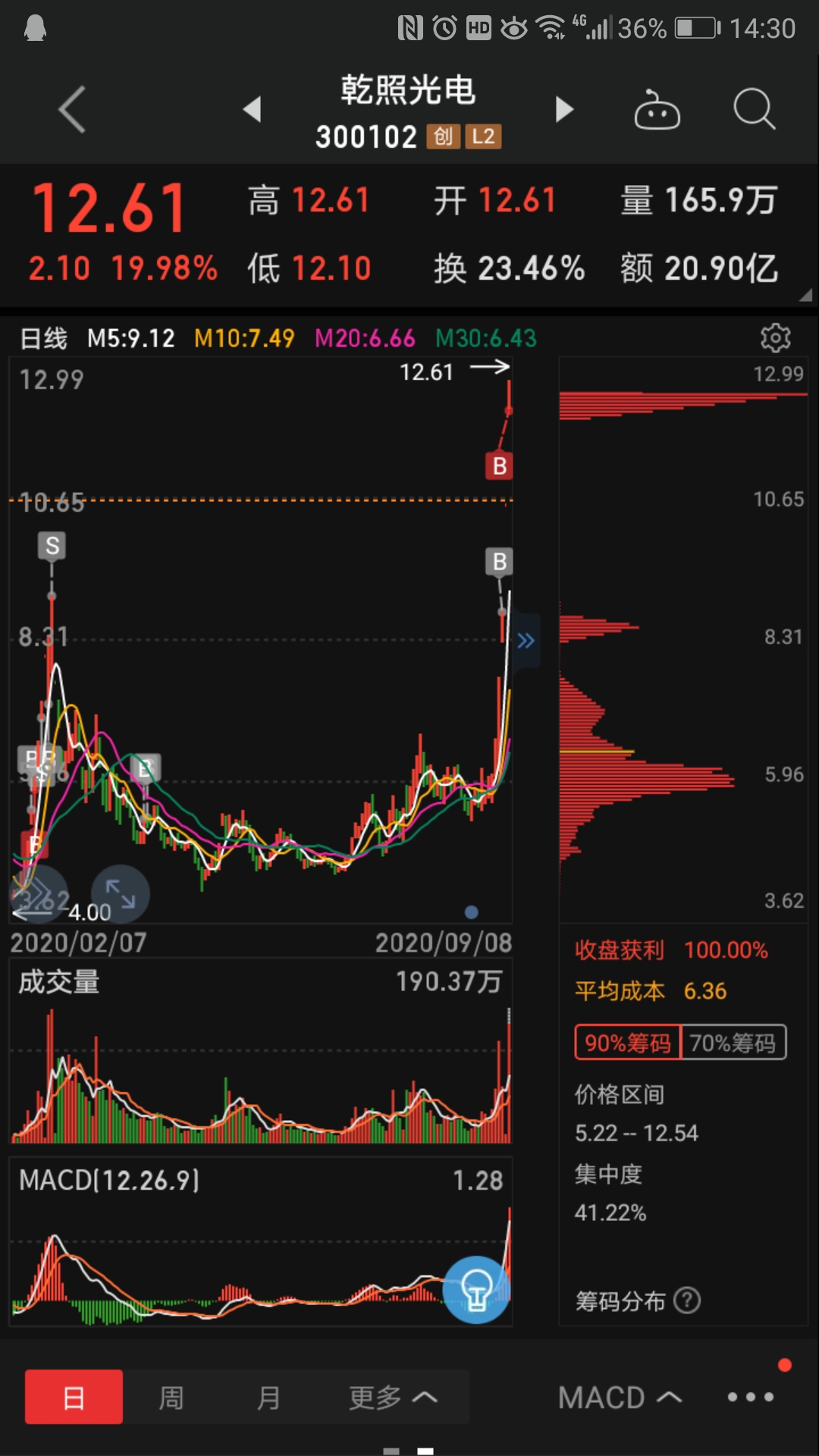This screenshot has width=819, height=1456.
Task: Open the MACD indicator selector
Action: pyautogui.click(x=620, y=1397)
